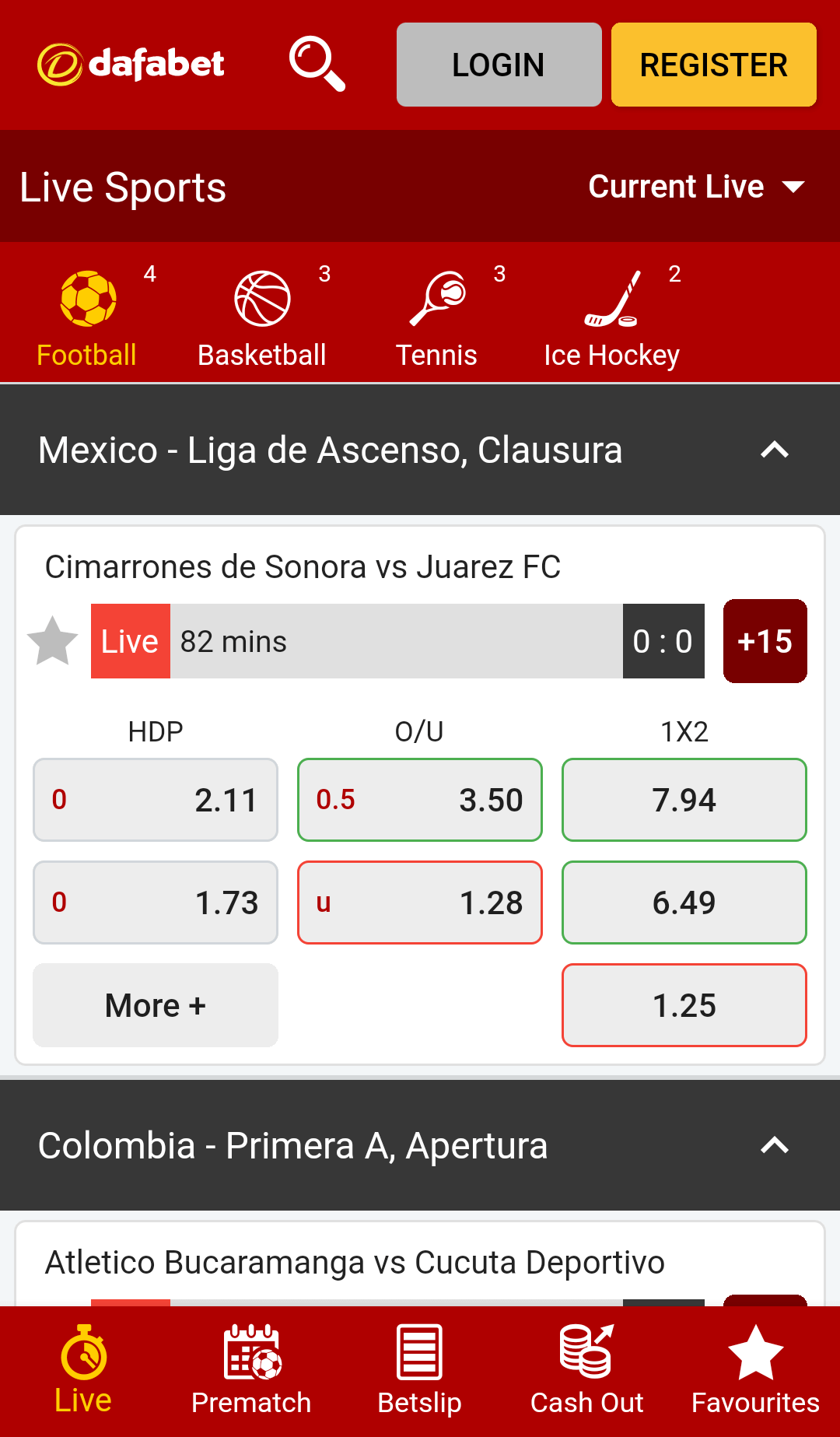Pick HDP odds 1.73
The width and height of the screenshot is (840, 1437).
coord(156,903)
